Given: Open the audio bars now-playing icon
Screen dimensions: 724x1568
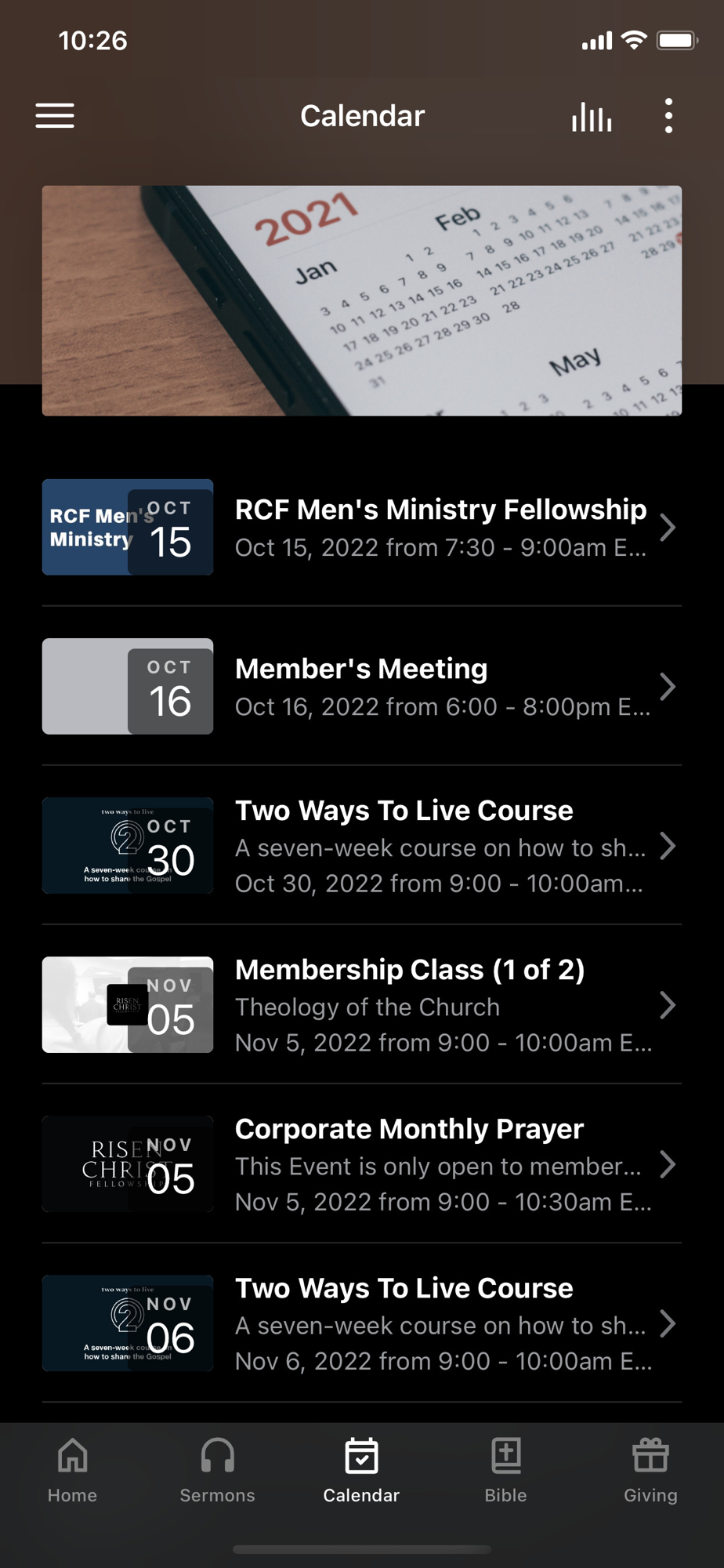Looking at the screenshot, I should coord(592,117).
